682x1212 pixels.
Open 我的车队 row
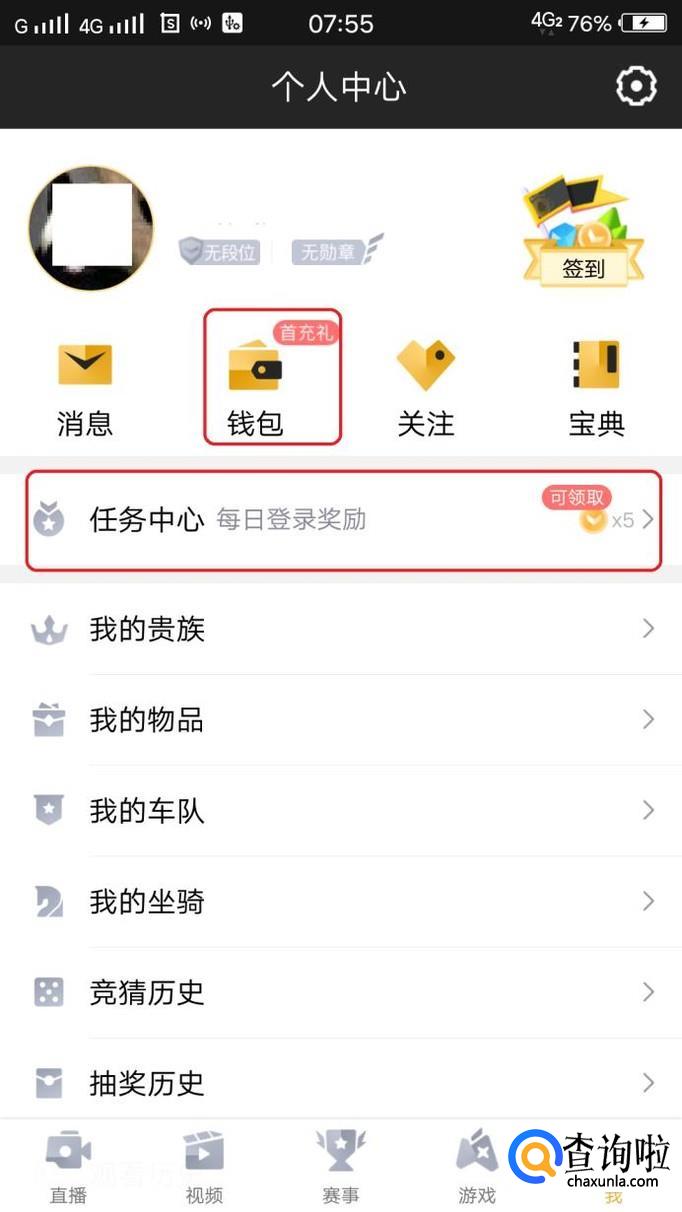pos(343,811)
